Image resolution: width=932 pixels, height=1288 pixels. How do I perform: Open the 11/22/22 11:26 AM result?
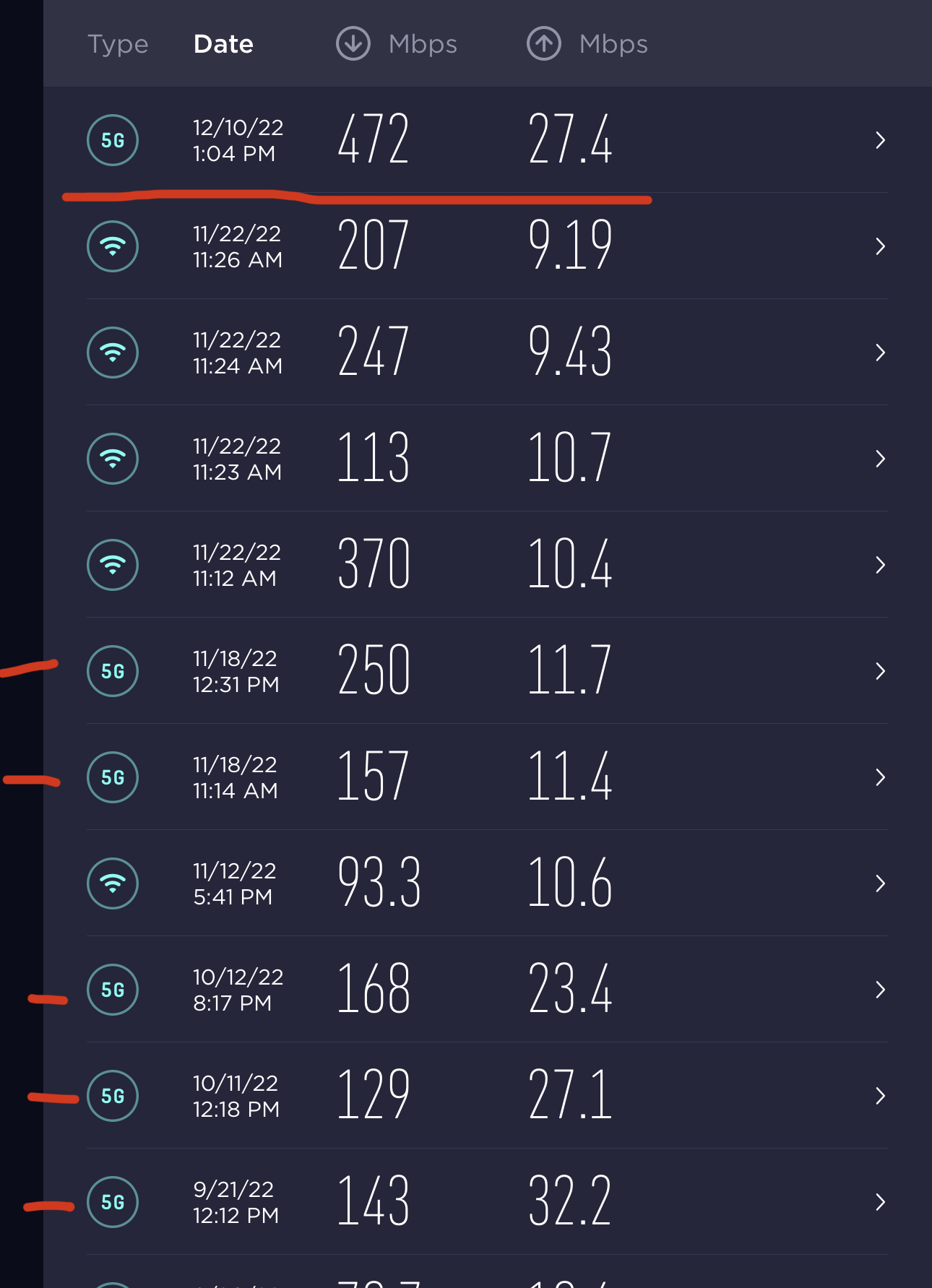point(488,246)
